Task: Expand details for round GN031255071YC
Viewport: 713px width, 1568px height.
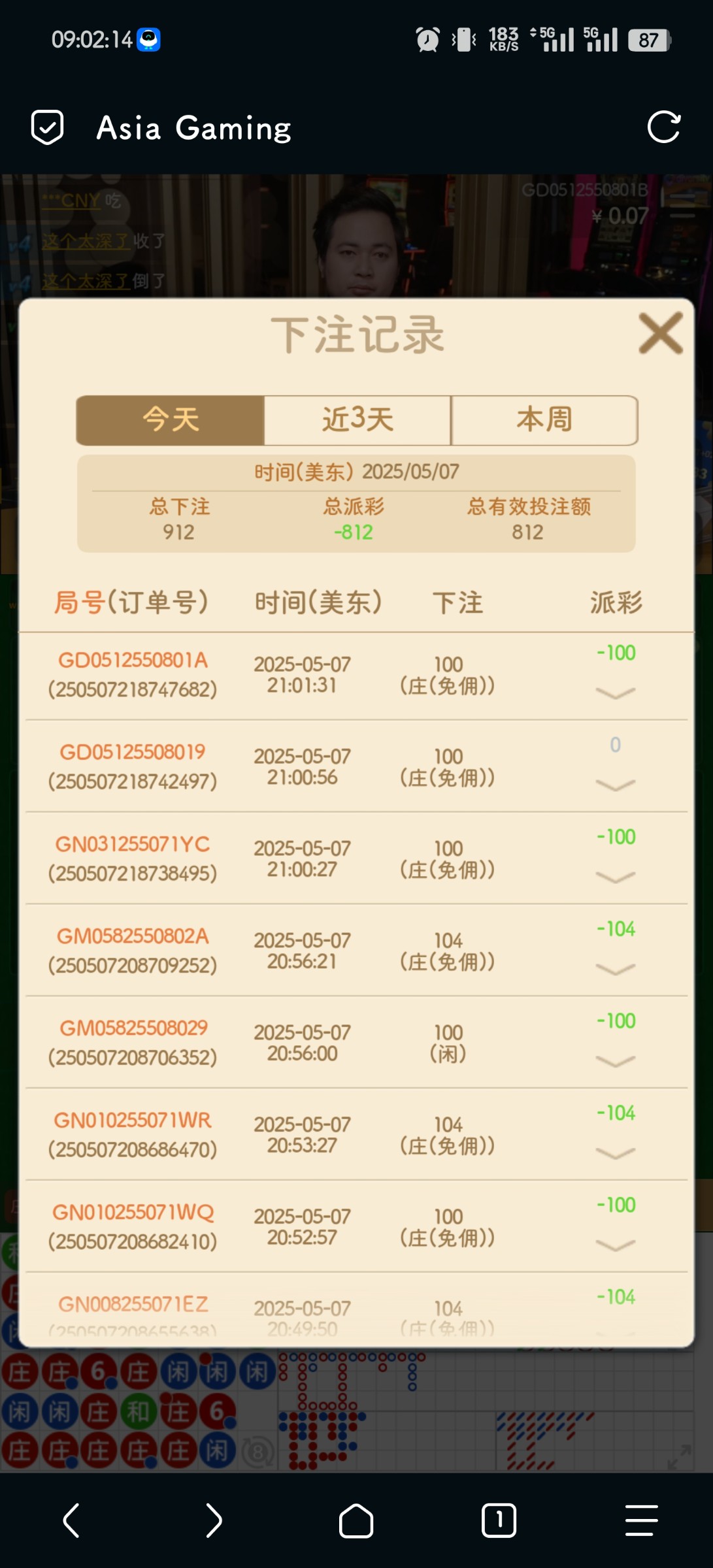Action: pyautogui.click(x=616, y=877)
